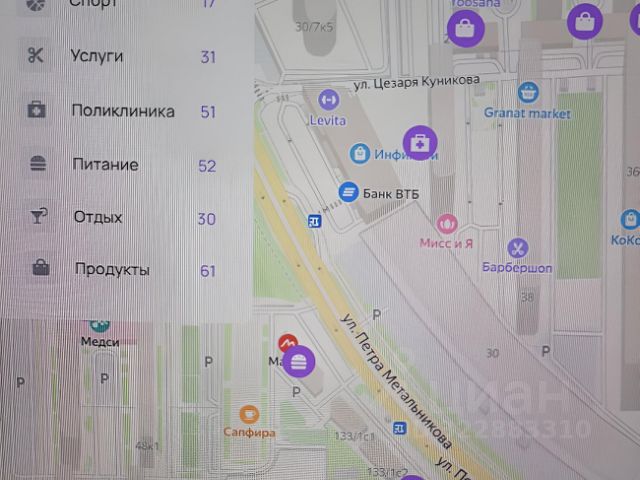Select the Услуги category
The image size is (640, 480).
click(x=97, y=56)
